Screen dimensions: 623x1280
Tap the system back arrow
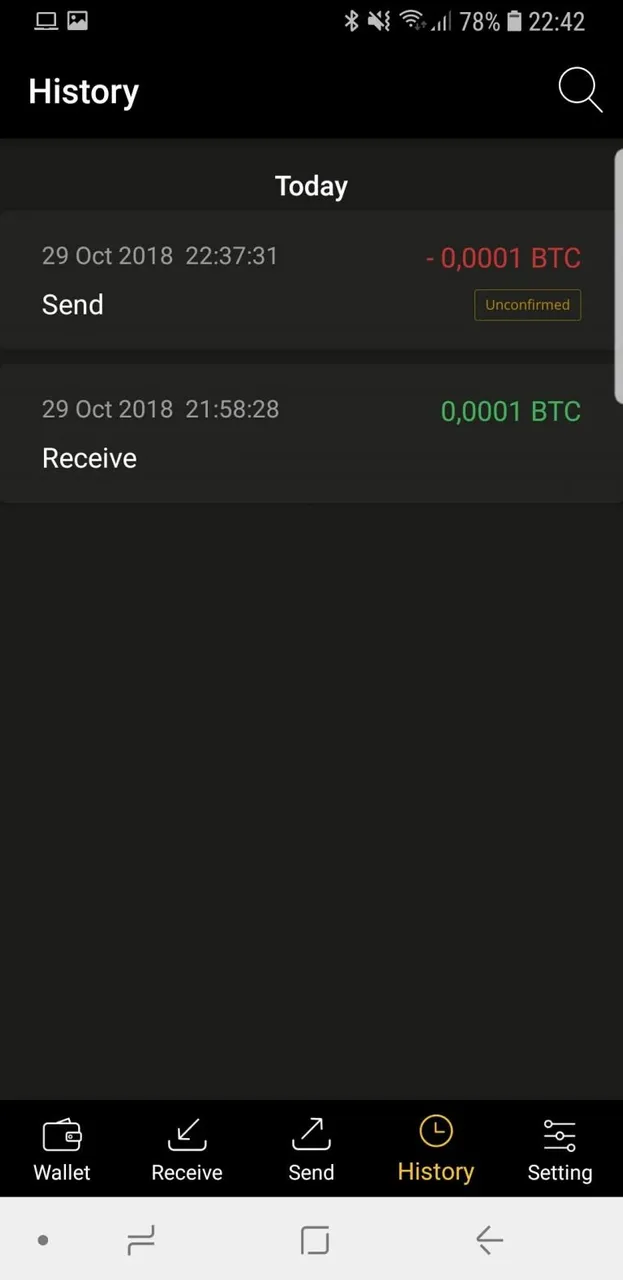tap(489, 1241)
